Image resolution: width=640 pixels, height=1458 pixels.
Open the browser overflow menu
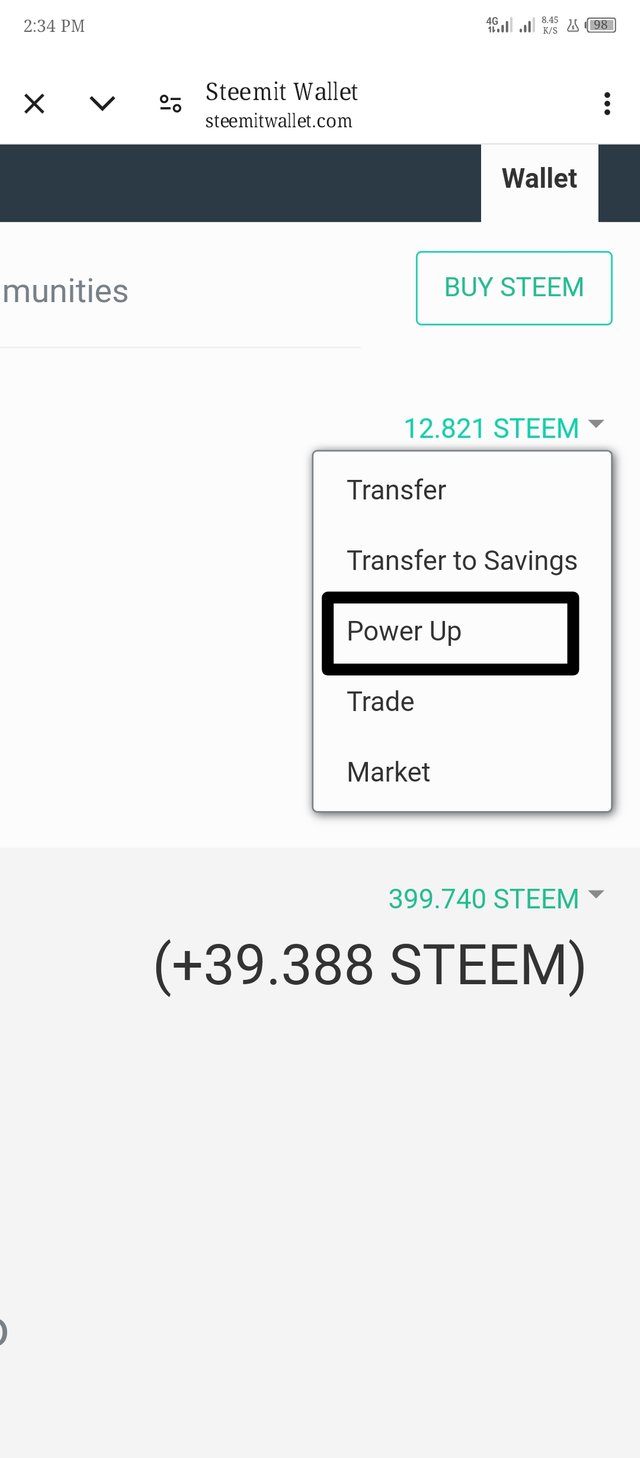[x=607, y=104]
